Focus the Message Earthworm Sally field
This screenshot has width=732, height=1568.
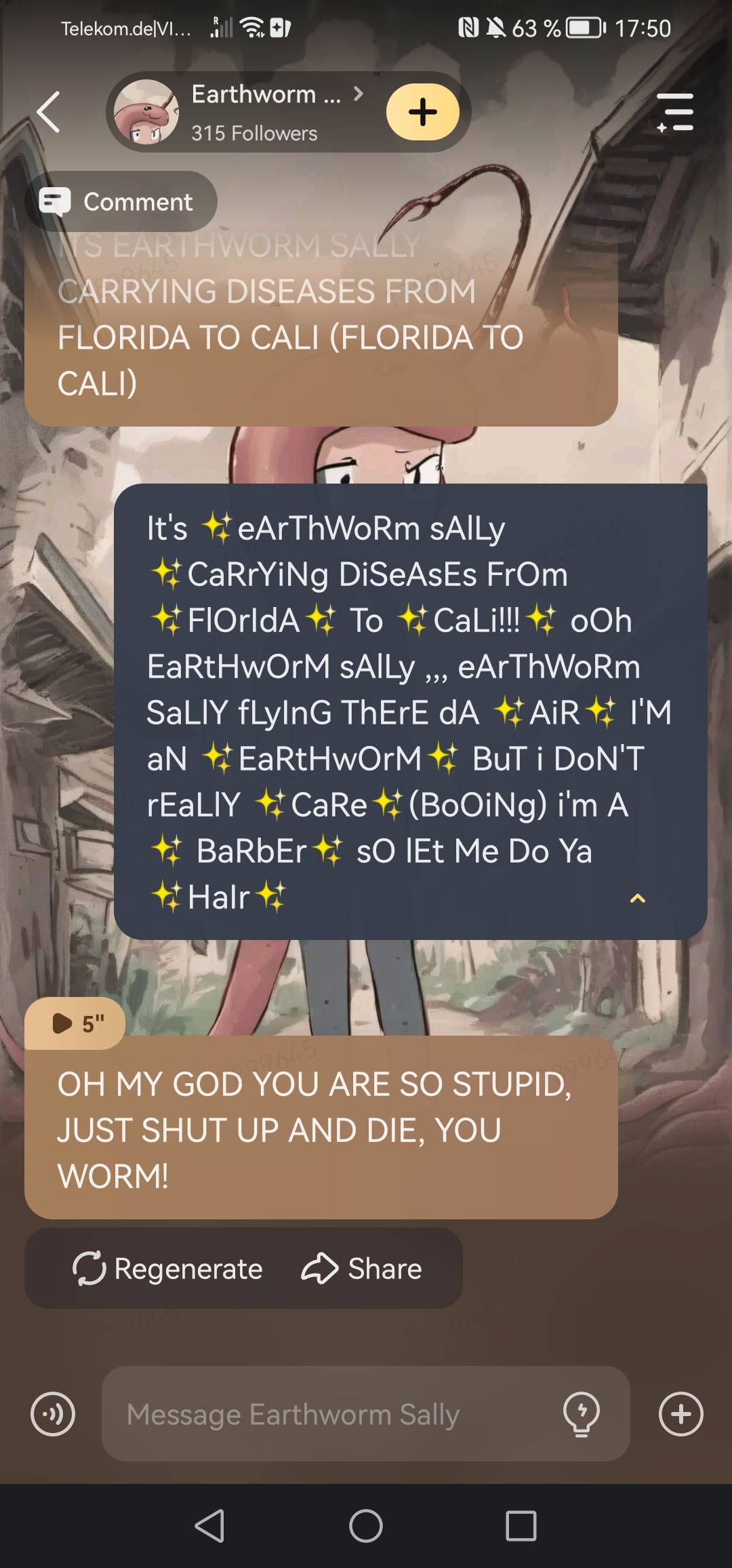click(x=325, y=1414)
